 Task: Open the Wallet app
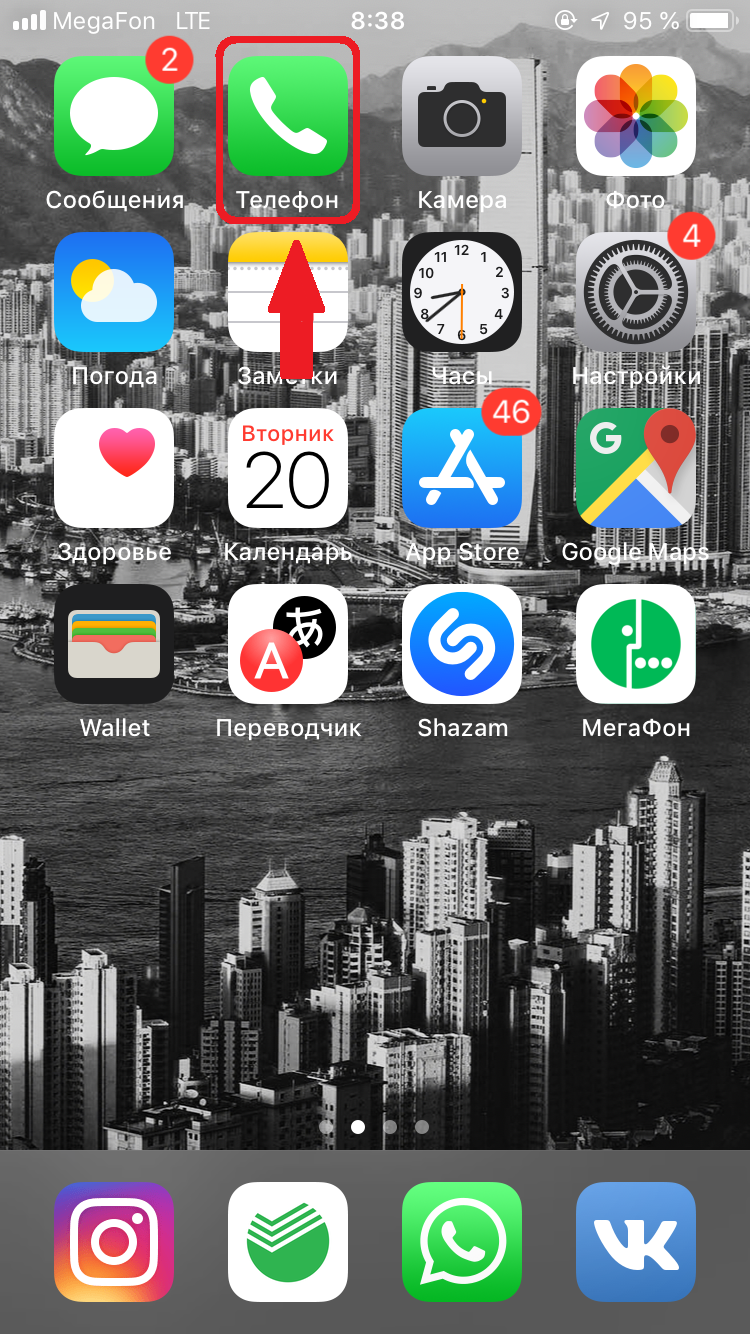114,644
